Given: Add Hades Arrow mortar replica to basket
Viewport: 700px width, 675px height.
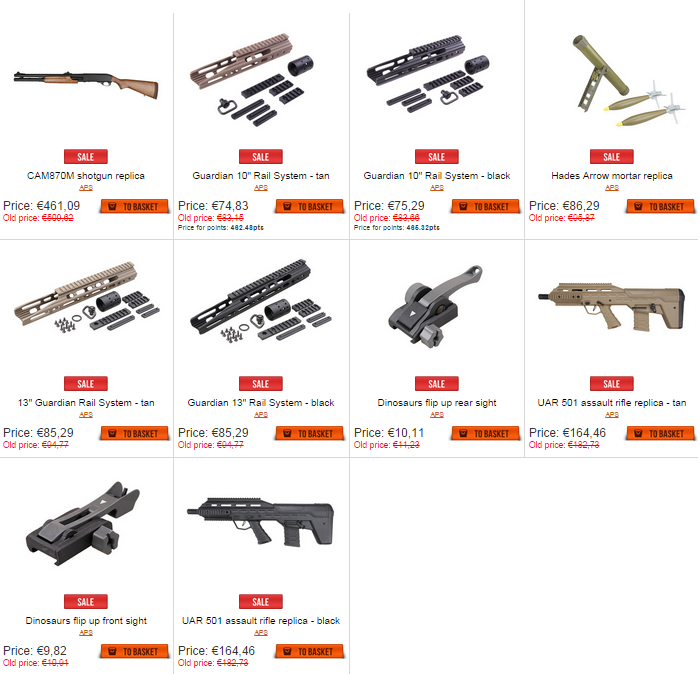Looking at the screenshot, I should [661, 207].
